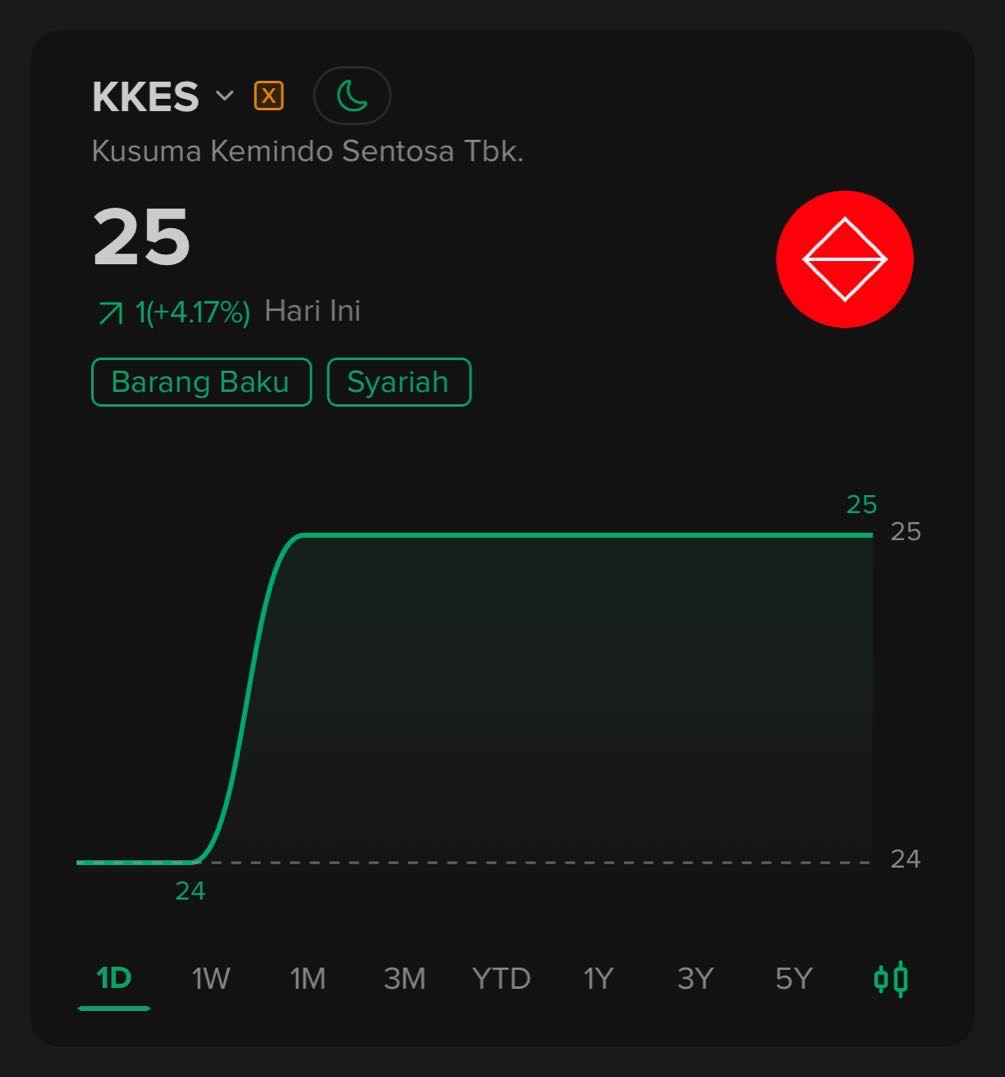
Task: Change chart range to 3Y
Action: click(695, 978)
